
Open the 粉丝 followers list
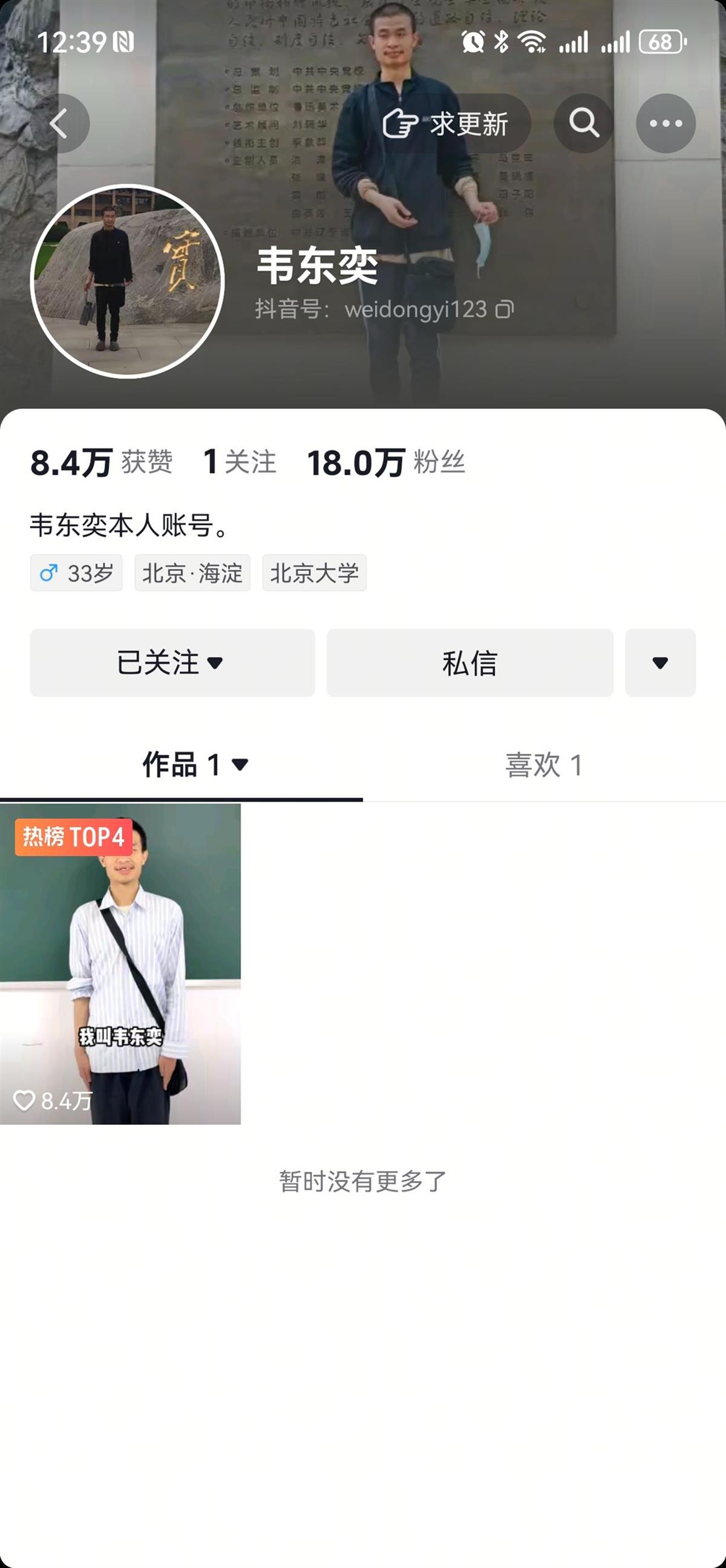pyautogui.click(x=386, y=462)
